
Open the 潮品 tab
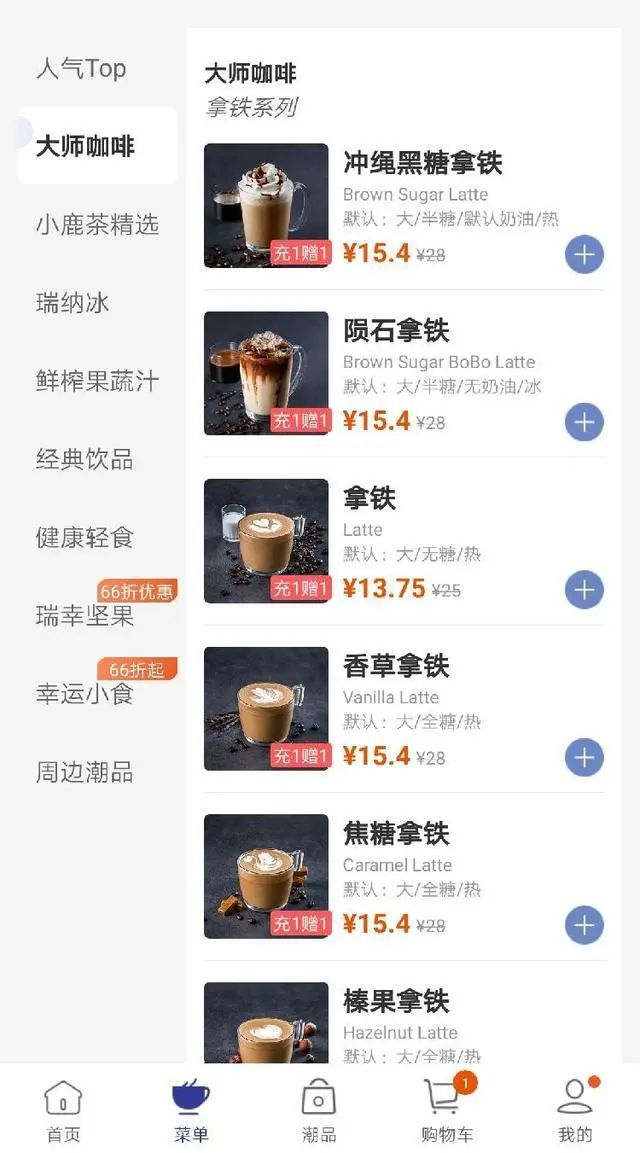click(319, 1109)
